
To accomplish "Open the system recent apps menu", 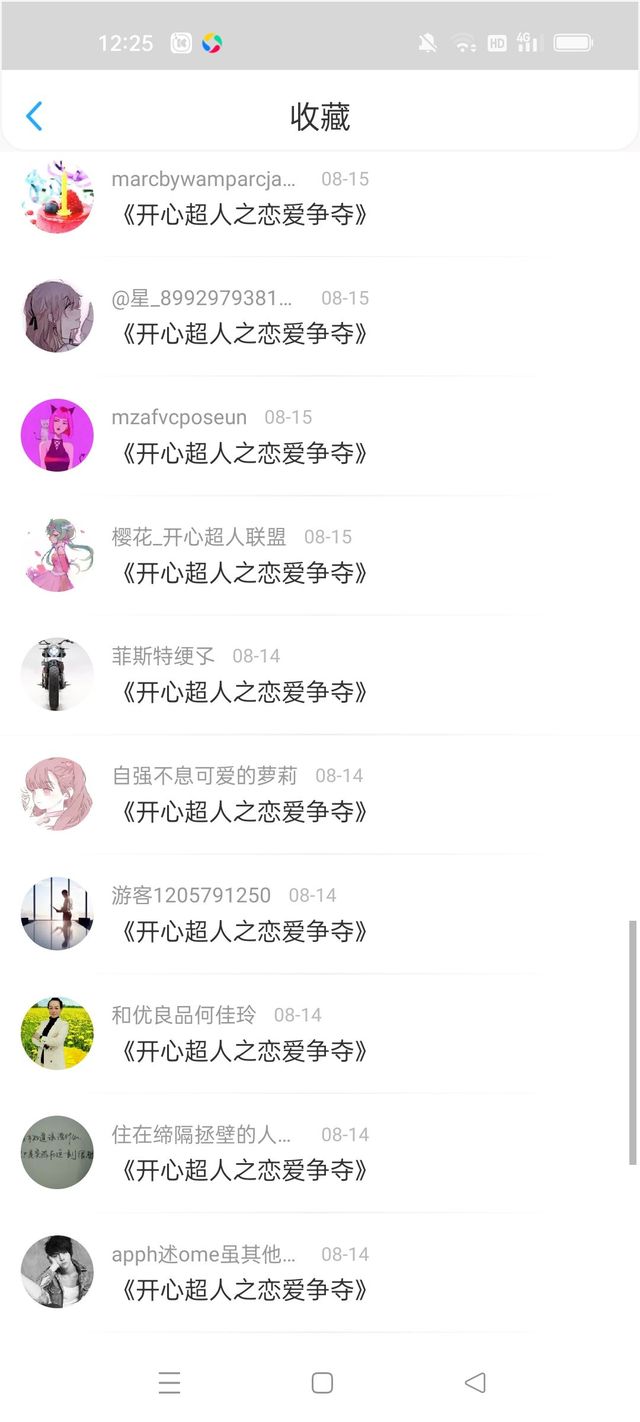I will [x=169, y=1382].
